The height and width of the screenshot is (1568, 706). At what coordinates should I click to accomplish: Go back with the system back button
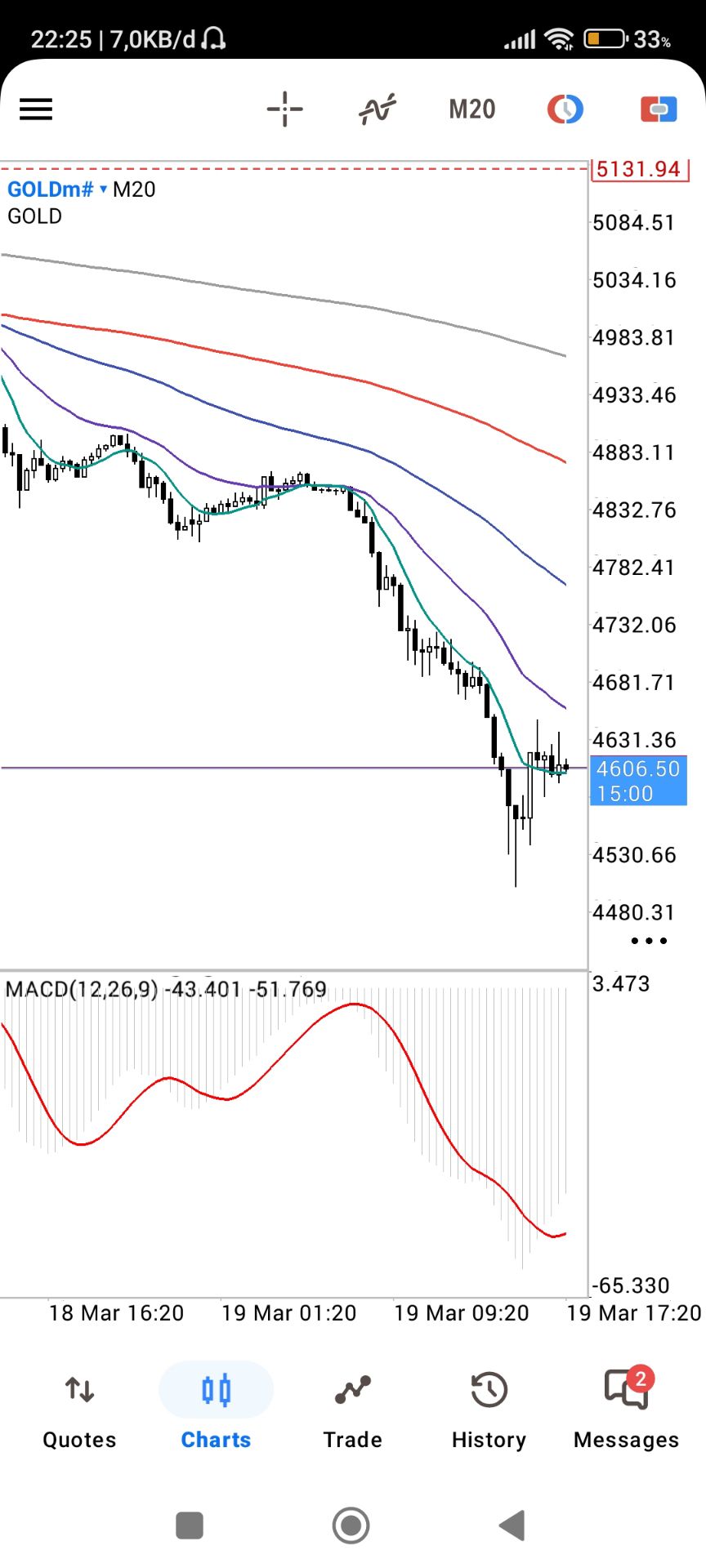click(x=512, y=1525)
